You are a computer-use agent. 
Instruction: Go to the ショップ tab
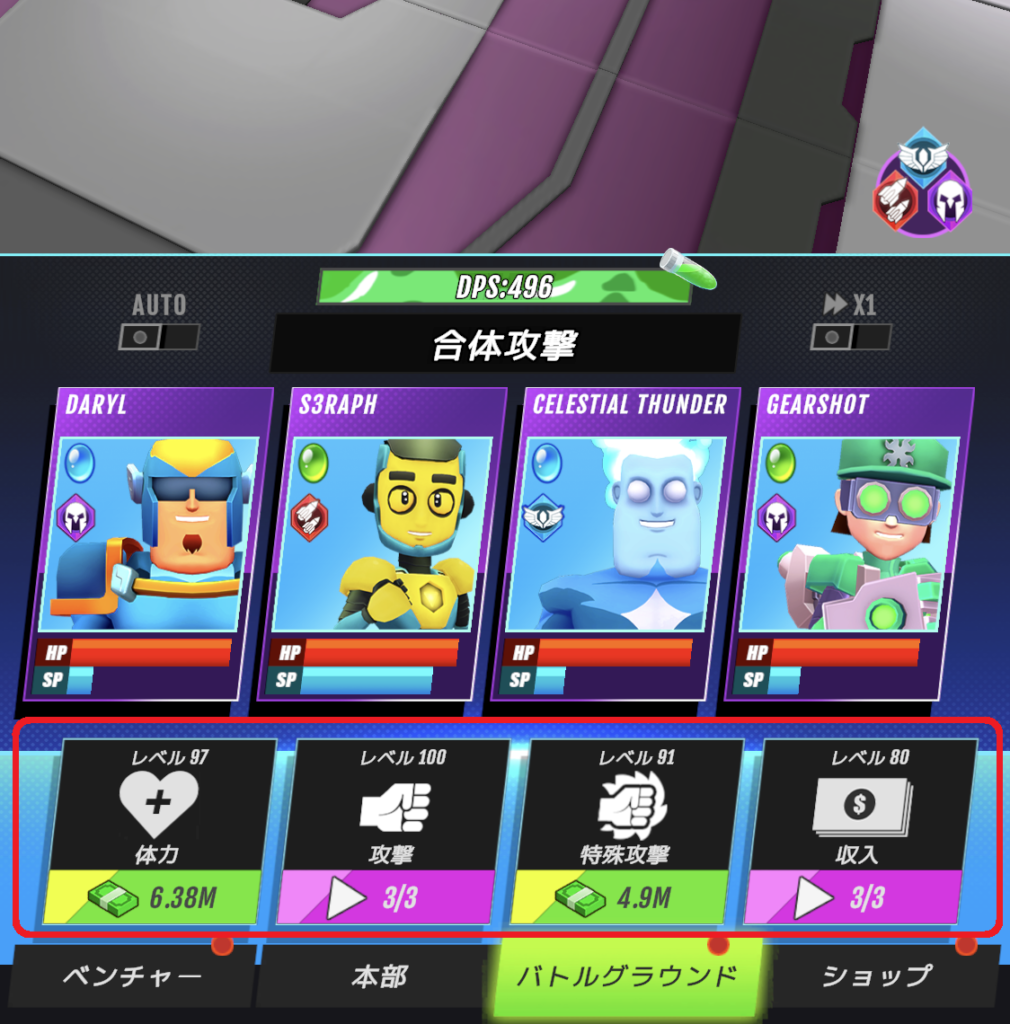[876, 976]
